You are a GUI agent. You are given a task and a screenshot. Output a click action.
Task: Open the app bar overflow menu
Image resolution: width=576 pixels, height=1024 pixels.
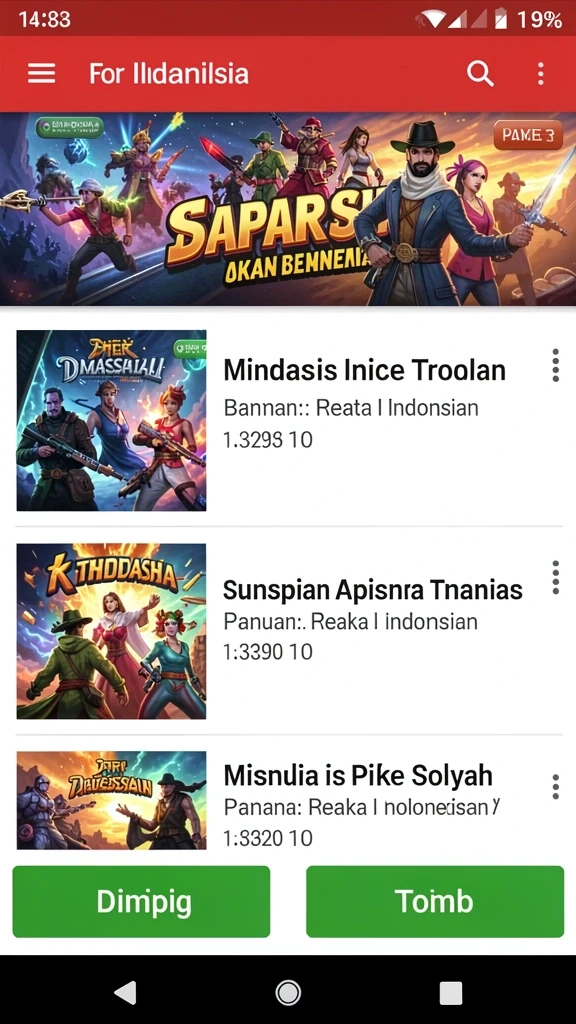pyautogui.click(x=541, y=74)
